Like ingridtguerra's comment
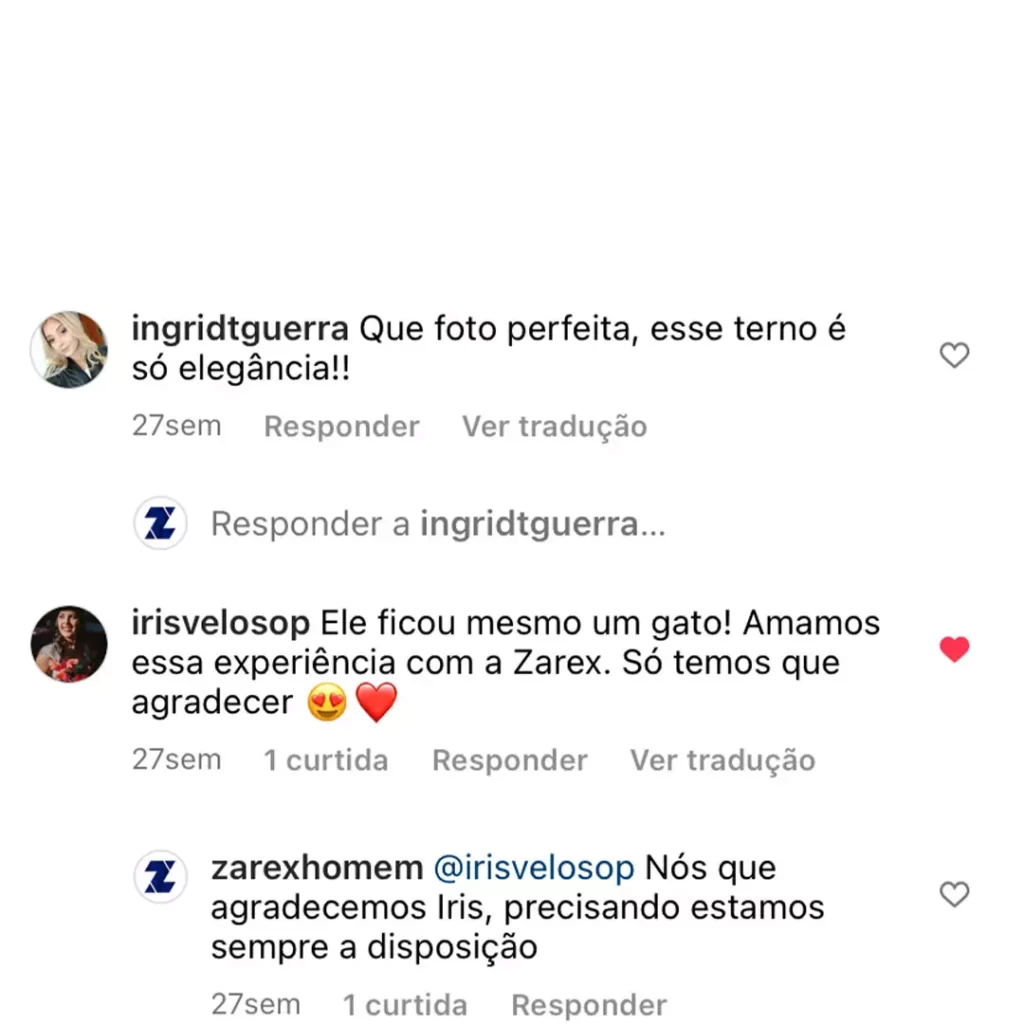 click(954, 355)
